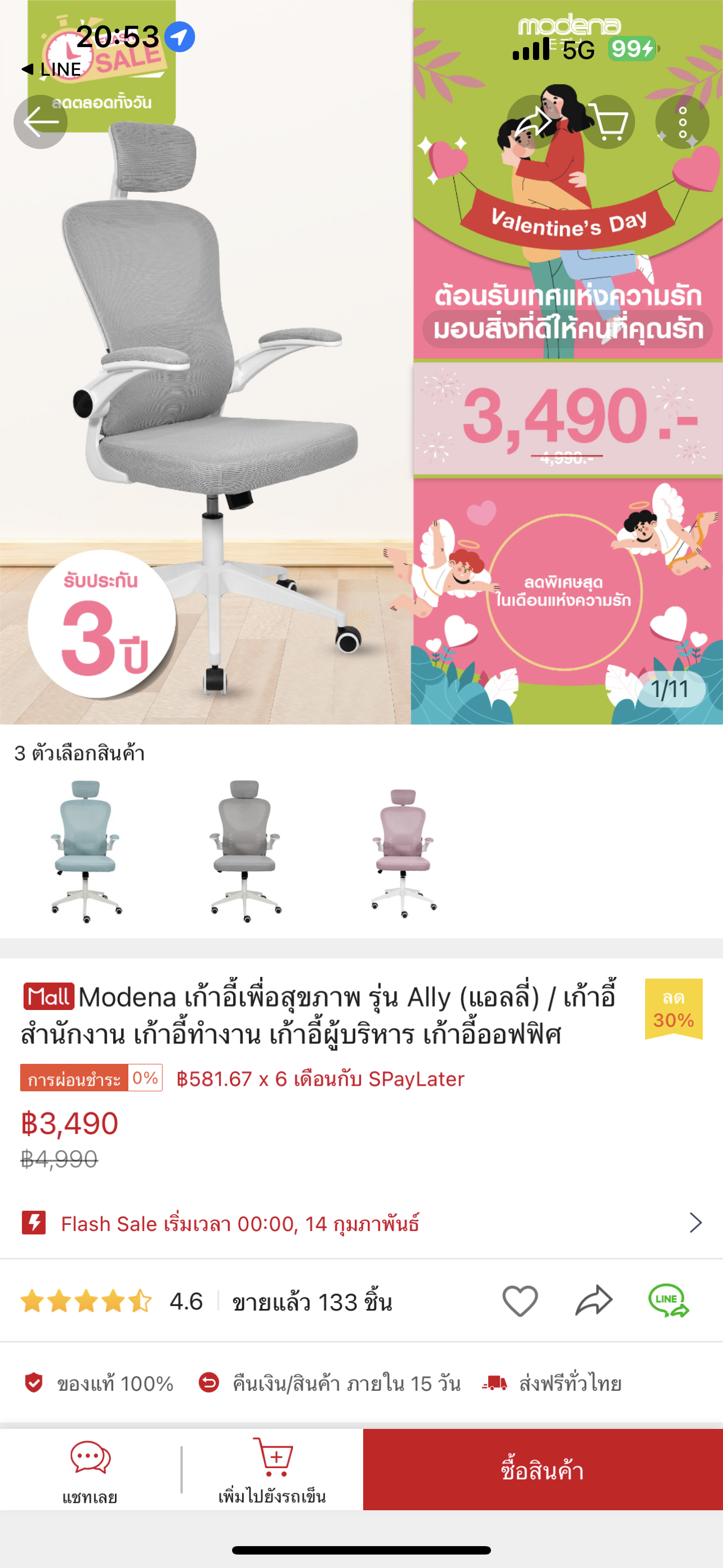723x1568 pixels.
Task: Open chat with seller (แชทเลย)
Action: (x=90, y=1470)
